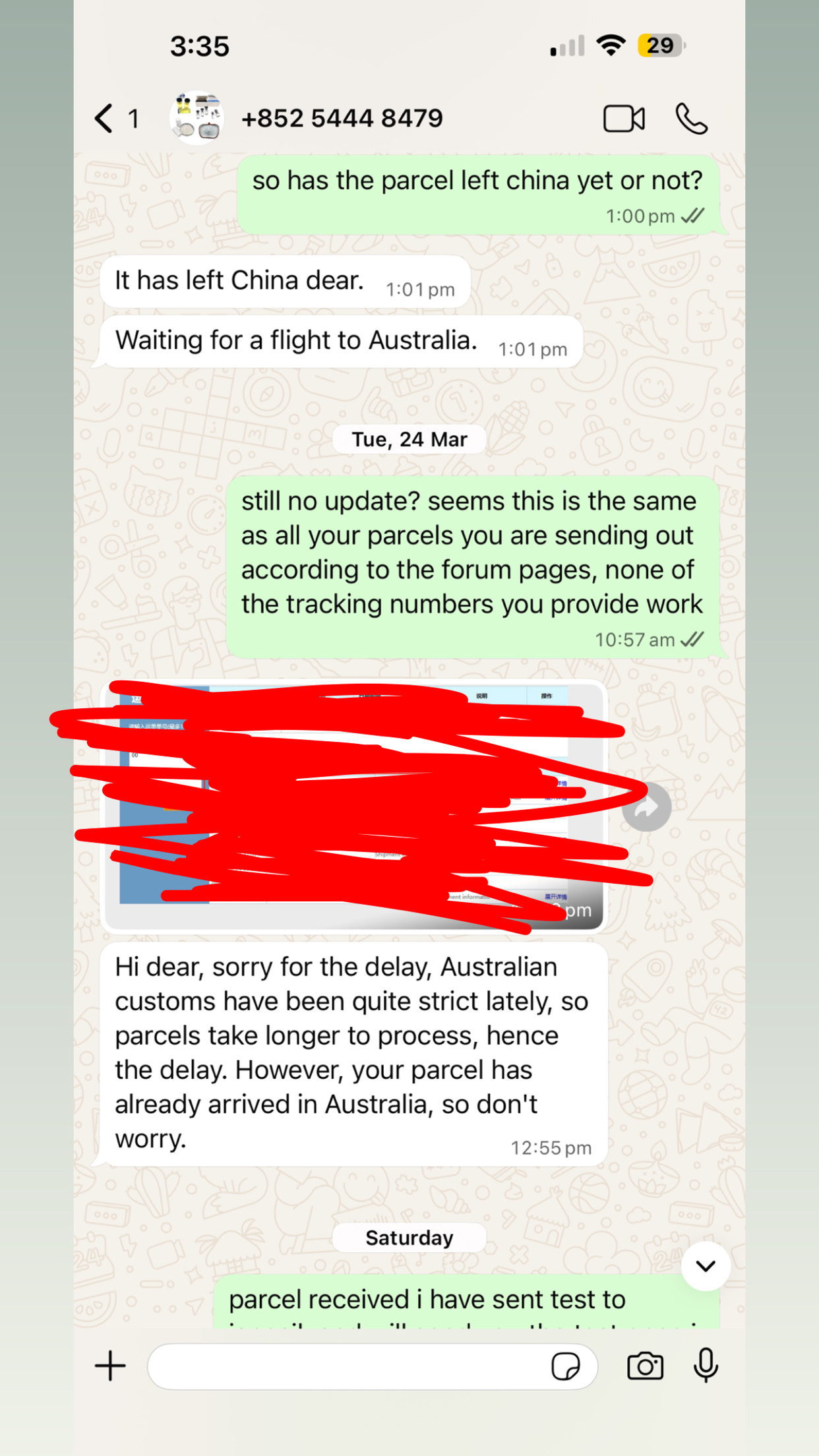The image size is (819, 1456).
Task: Start a voice call
Action: (x=691, y=119)
